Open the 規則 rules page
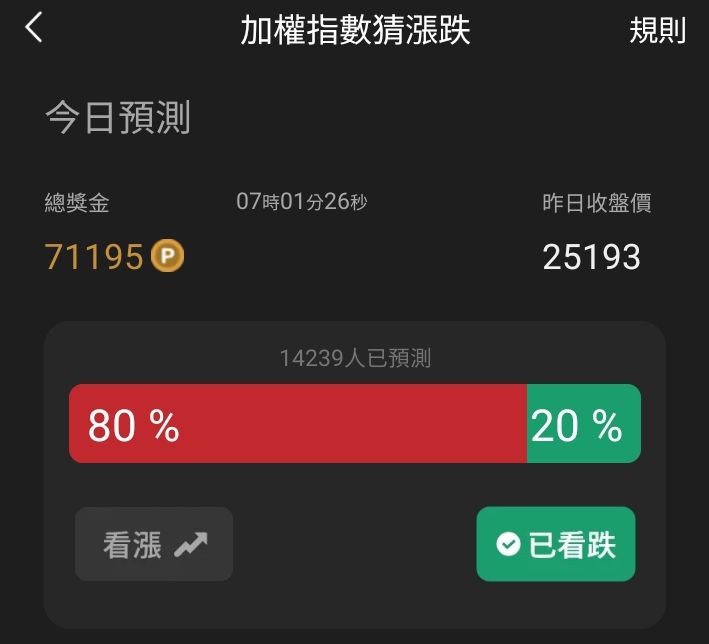This screenshot has width=709, height=644. [x=657, y=30]
